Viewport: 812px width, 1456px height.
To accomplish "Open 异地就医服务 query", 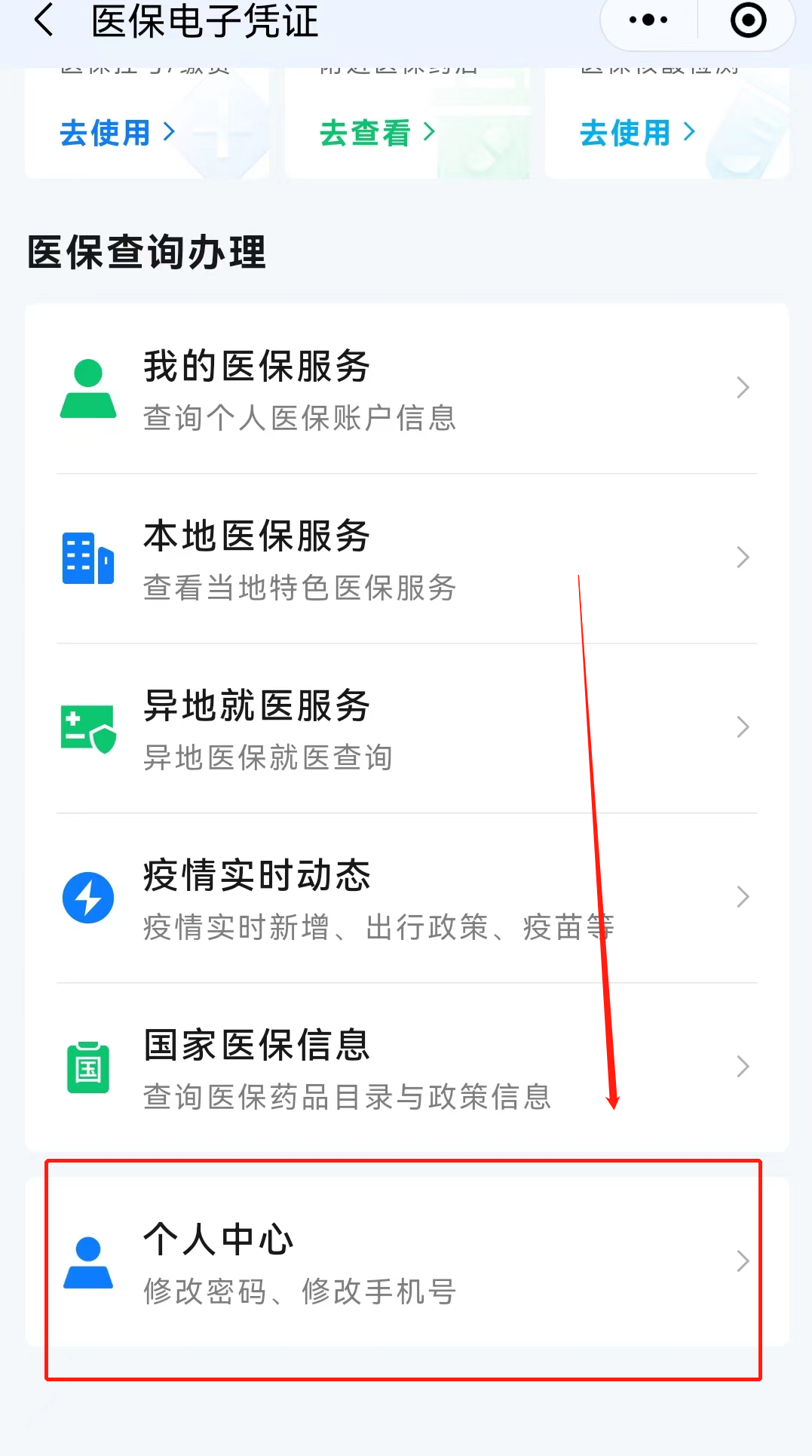I will [x=407, y=729].
